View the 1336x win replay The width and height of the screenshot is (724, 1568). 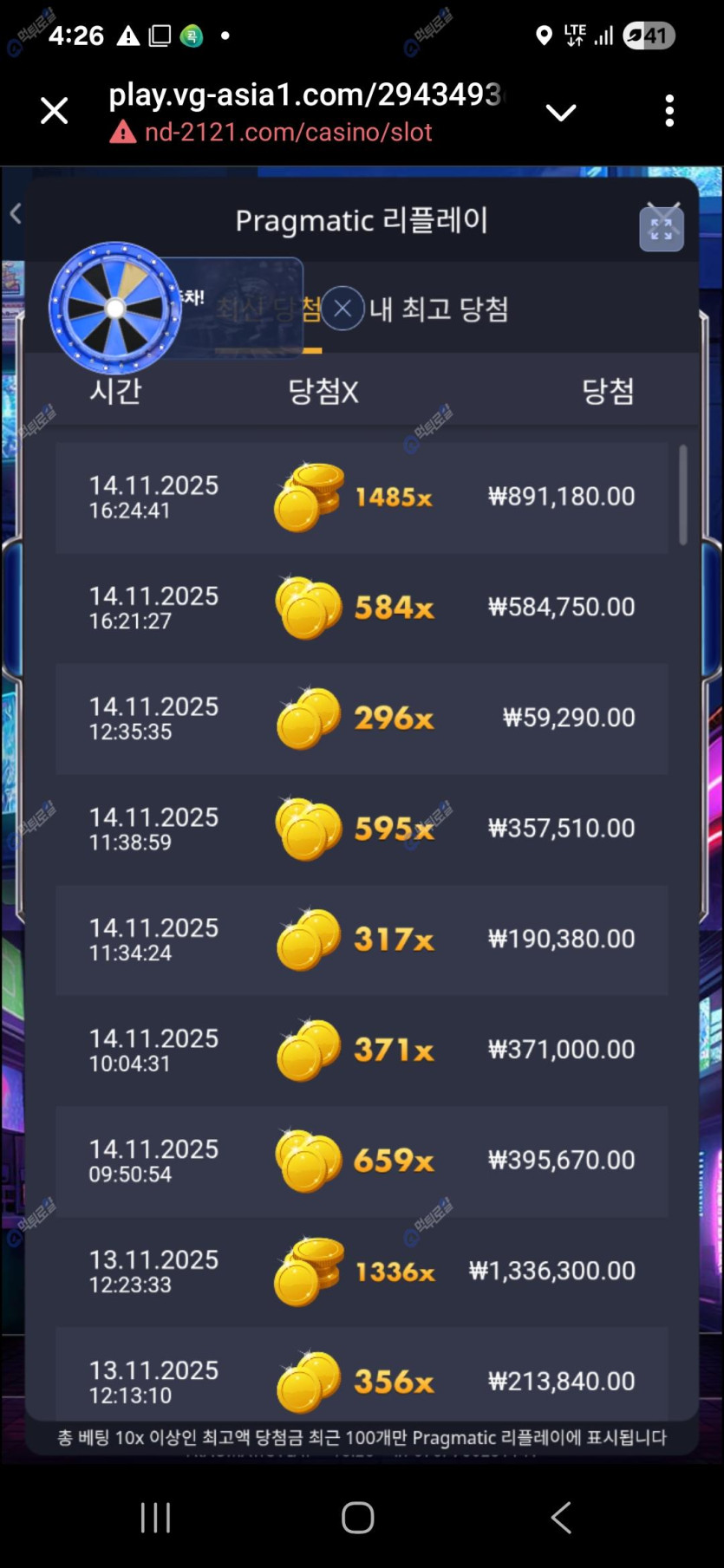[362, 1271]
